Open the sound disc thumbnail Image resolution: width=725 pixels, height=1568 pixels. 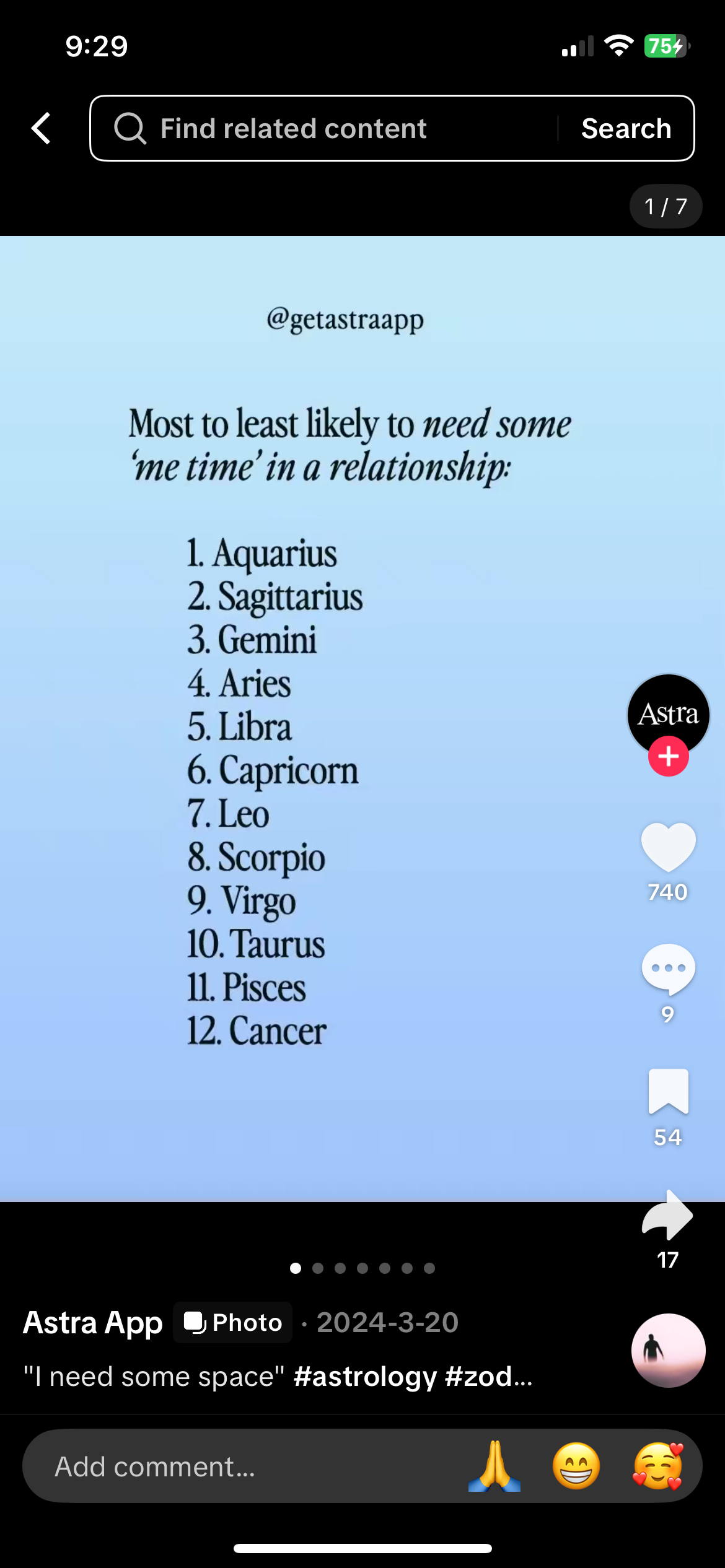[668, 1350]
